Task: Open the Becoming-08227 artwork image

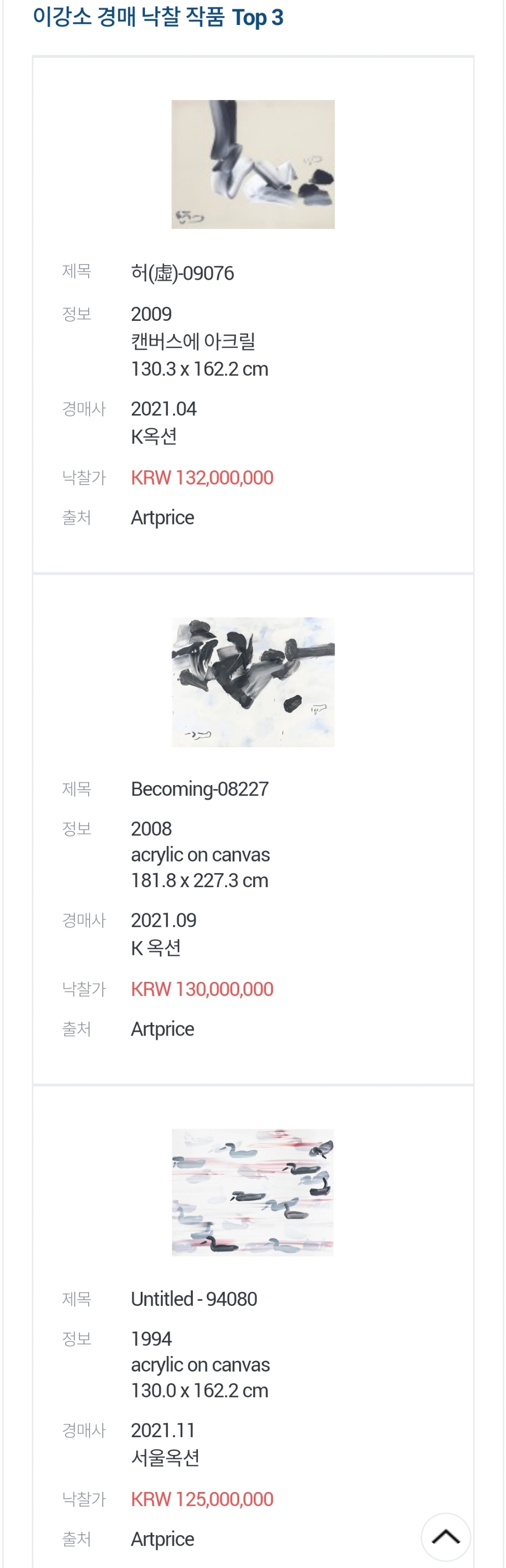Action: click(x=253, y=682)
